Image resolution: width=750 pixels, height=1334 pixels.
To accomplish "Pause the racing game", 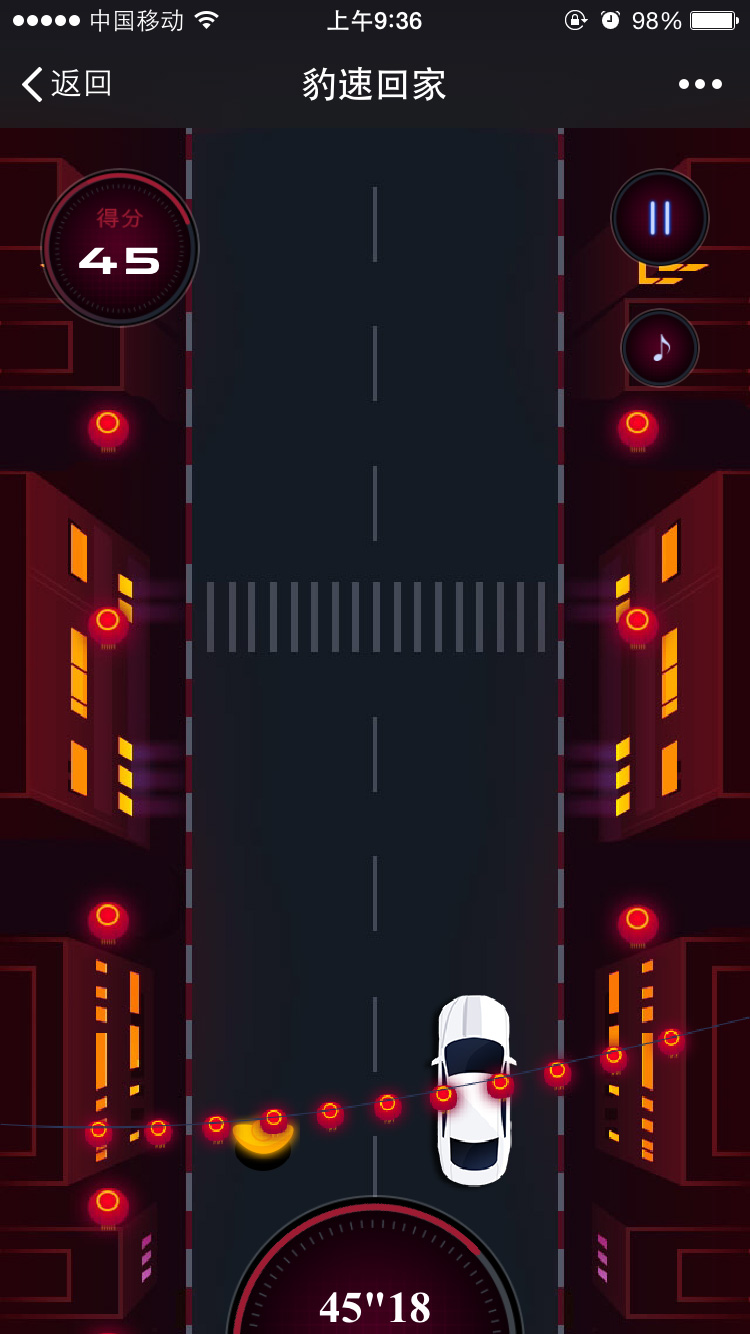I will pyautogui.click(x=660, y=217).
